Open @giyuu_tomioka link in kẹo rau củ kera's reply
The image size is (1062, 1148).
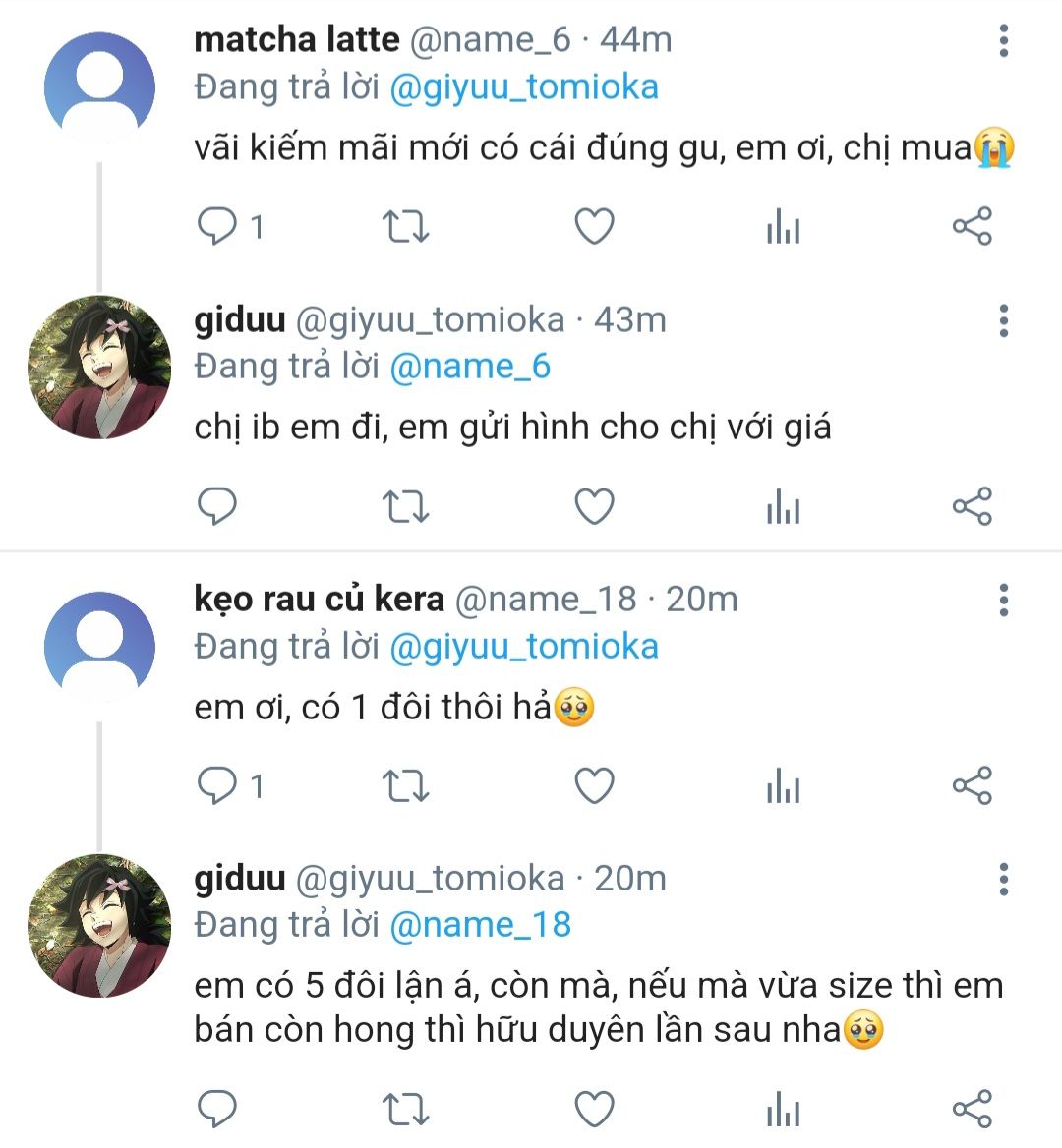tap(524, 647)
